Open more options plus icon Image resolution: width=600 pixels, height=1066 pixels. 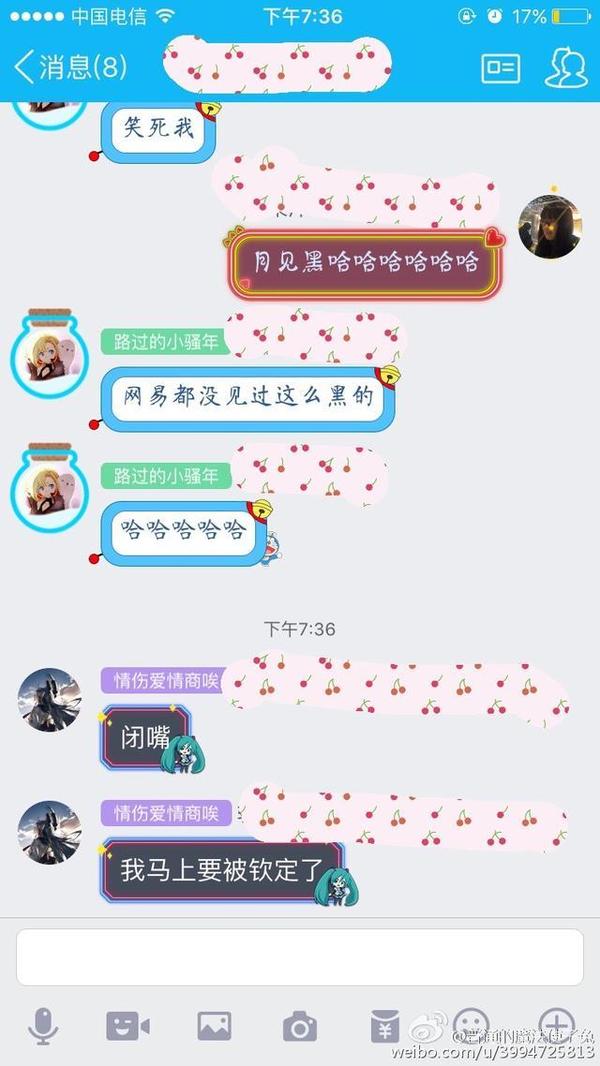point(557,1024)
